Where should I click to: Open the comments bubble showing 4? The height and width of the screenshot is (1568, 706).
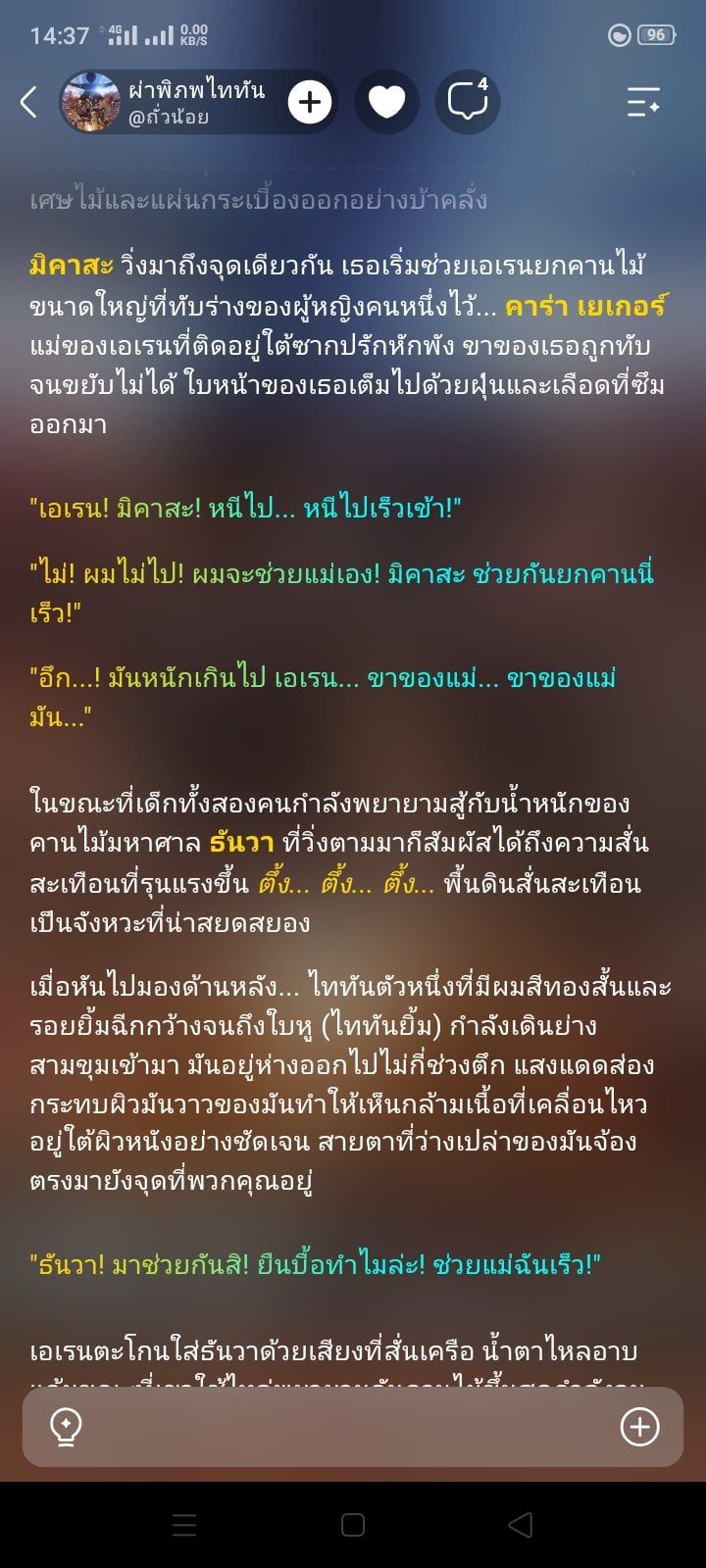pyautogui.click(x=468, y=101)
